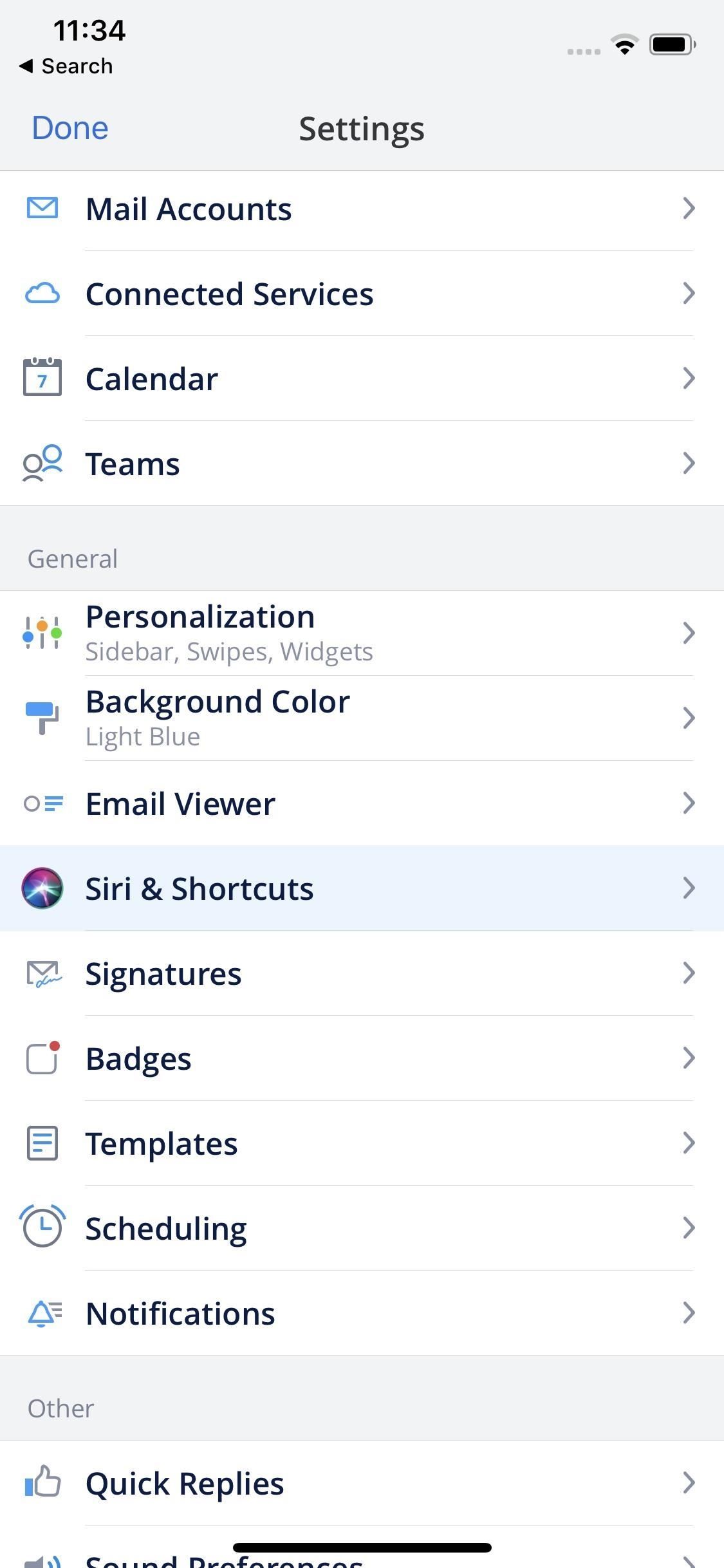This screenshot has width=724, height=1568.
Task: Open Personalization via its sliders icon
Action: point(42,631)
